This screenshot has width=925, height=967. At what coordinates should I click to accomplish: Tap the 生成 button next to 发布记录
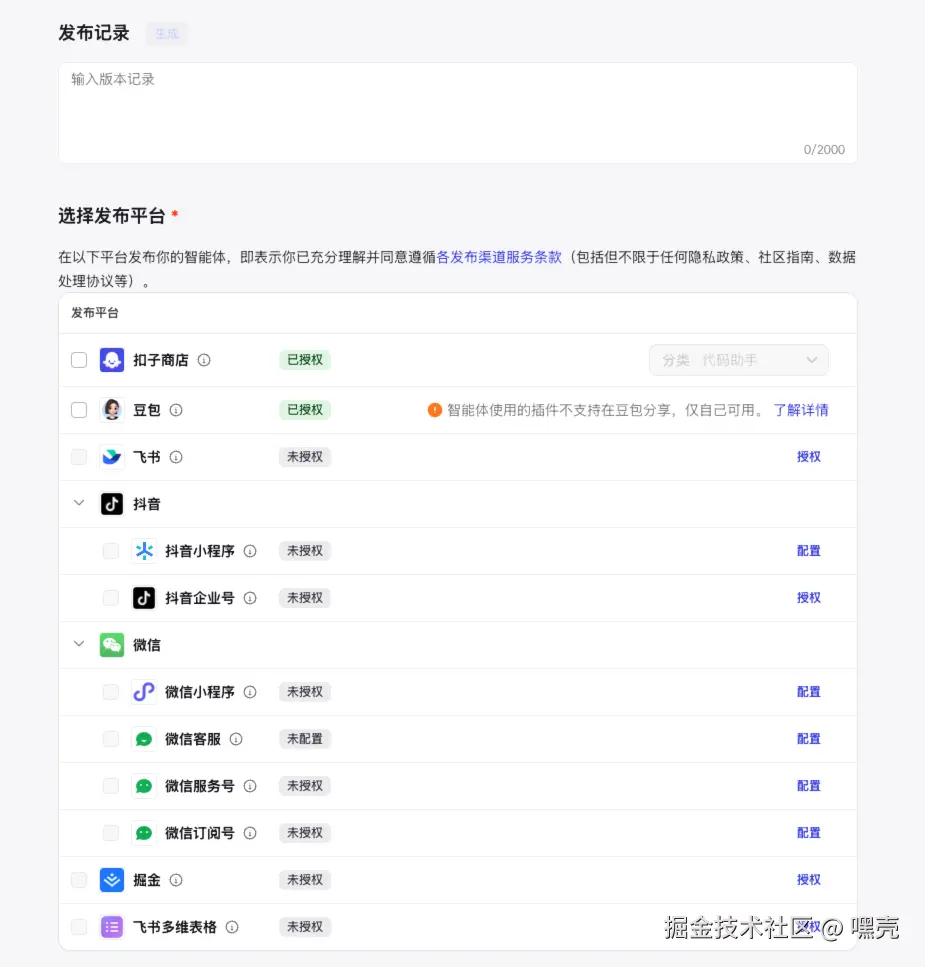166,34
